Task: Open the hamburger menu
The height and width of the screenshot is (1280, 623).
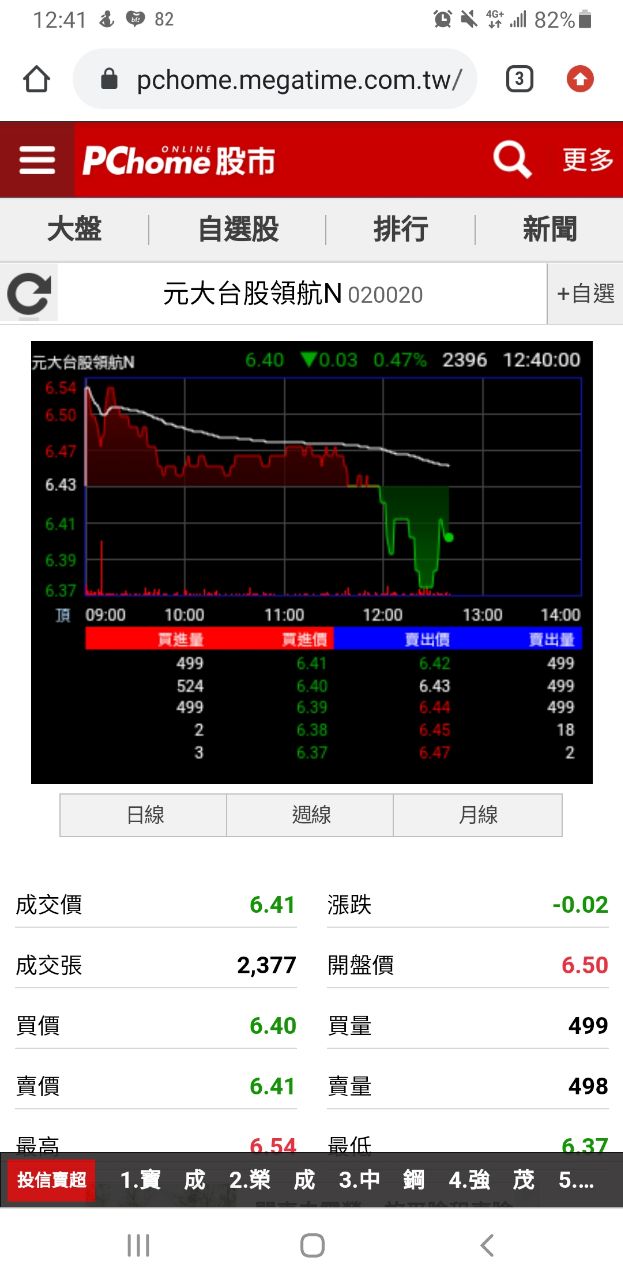Action: pos(37,160)
